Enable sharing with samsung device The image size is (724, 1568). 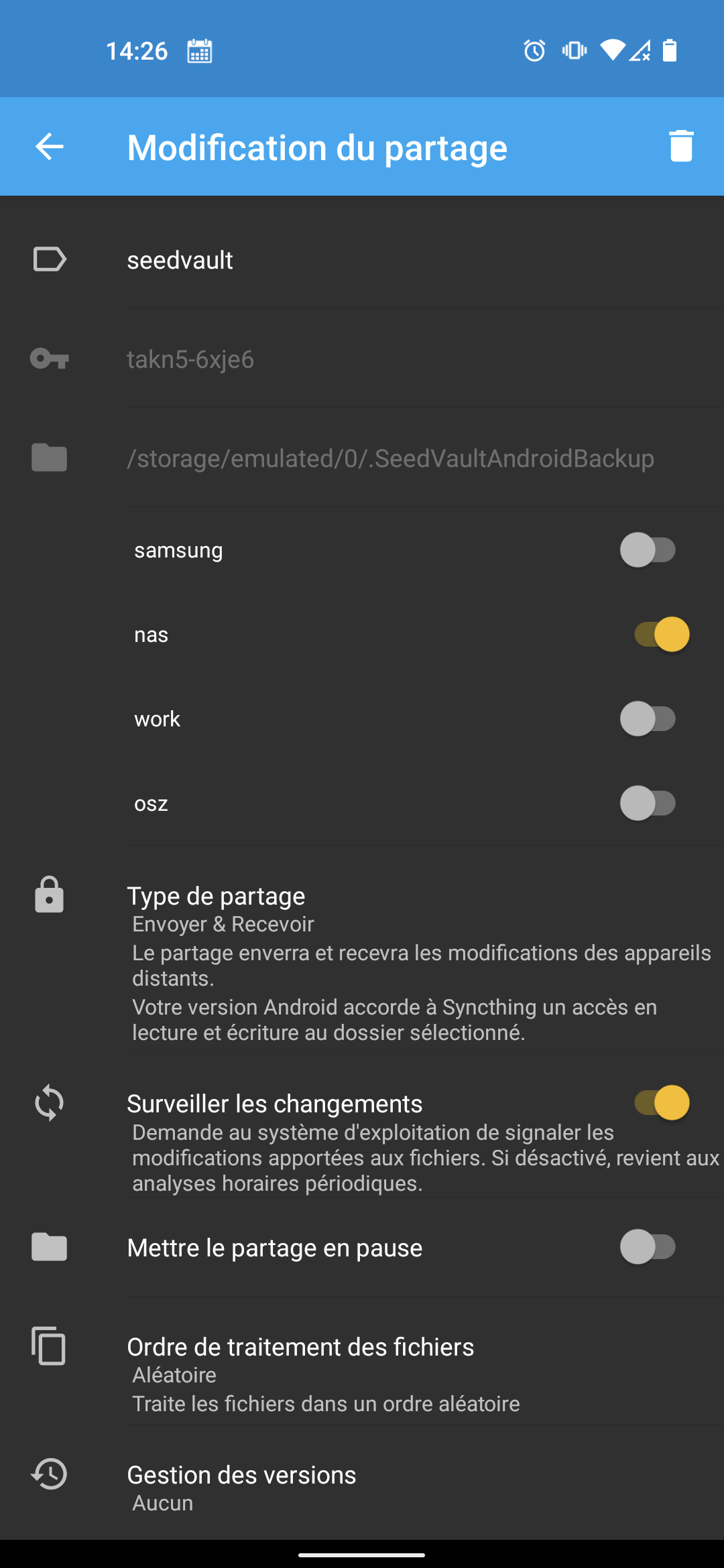(648, 550)
